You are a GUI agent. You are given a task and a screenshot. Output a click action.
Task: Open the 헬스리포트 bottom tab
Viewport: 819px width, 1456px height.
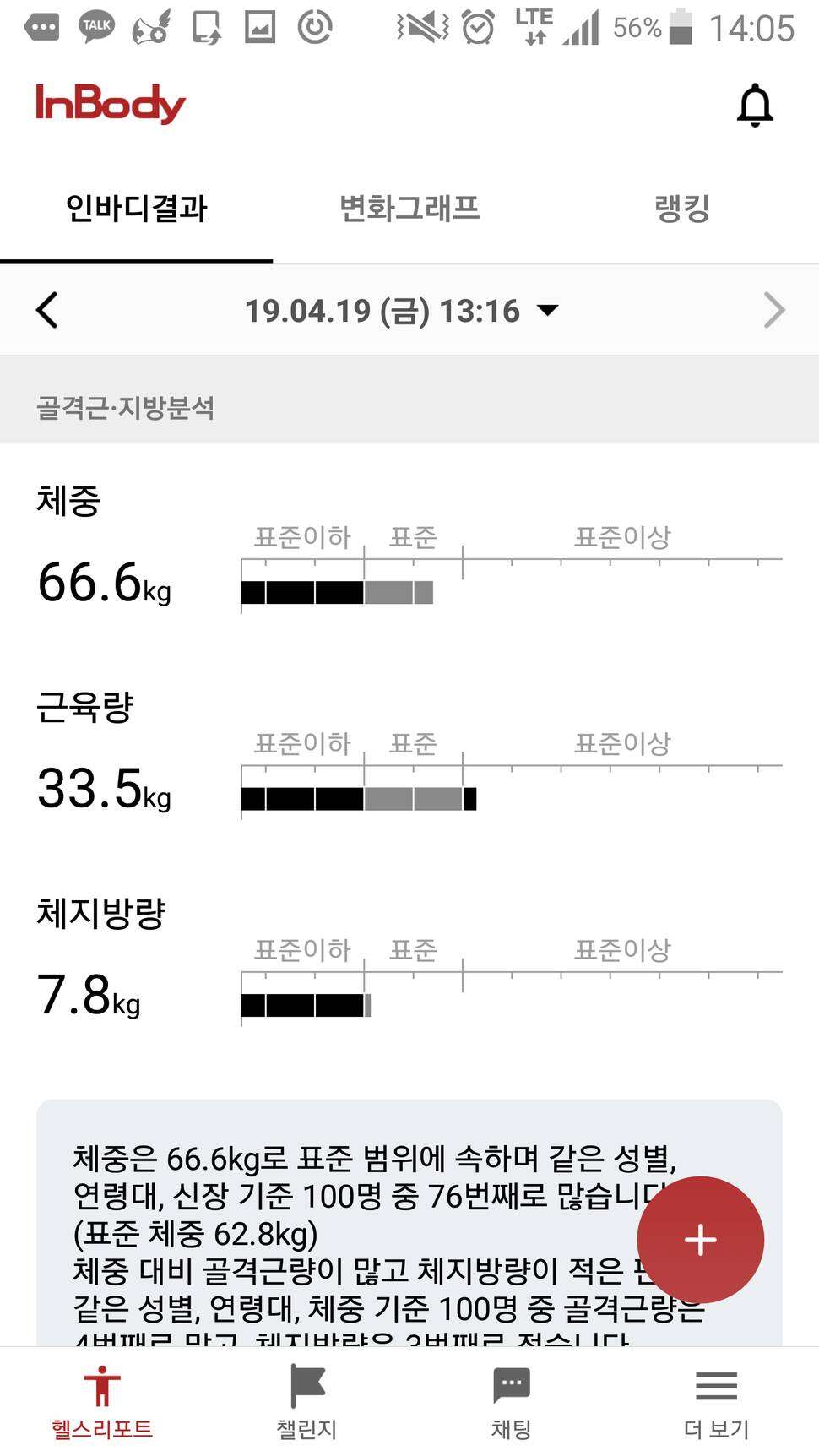click(x=102, y=1401)
